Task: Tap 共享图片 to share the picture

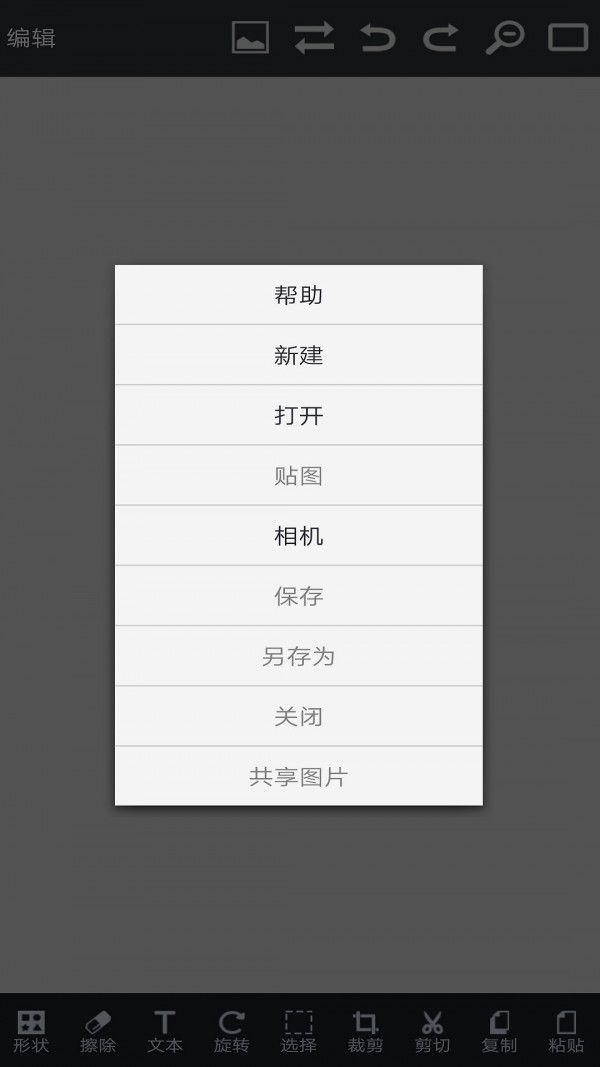Action: [299, 776]
